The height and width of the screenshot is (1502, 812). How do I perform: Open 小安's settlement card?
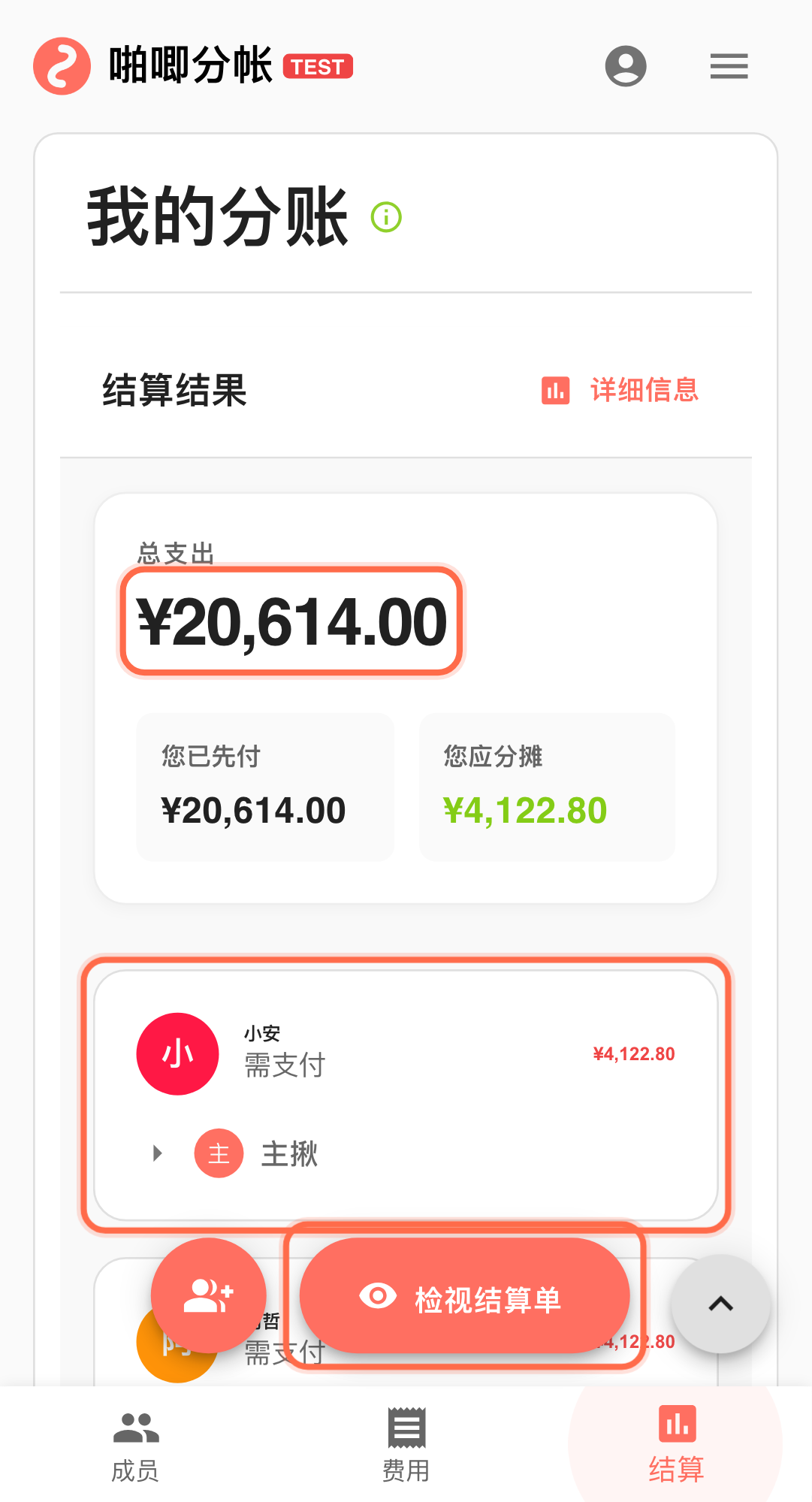coord(406,1054)
